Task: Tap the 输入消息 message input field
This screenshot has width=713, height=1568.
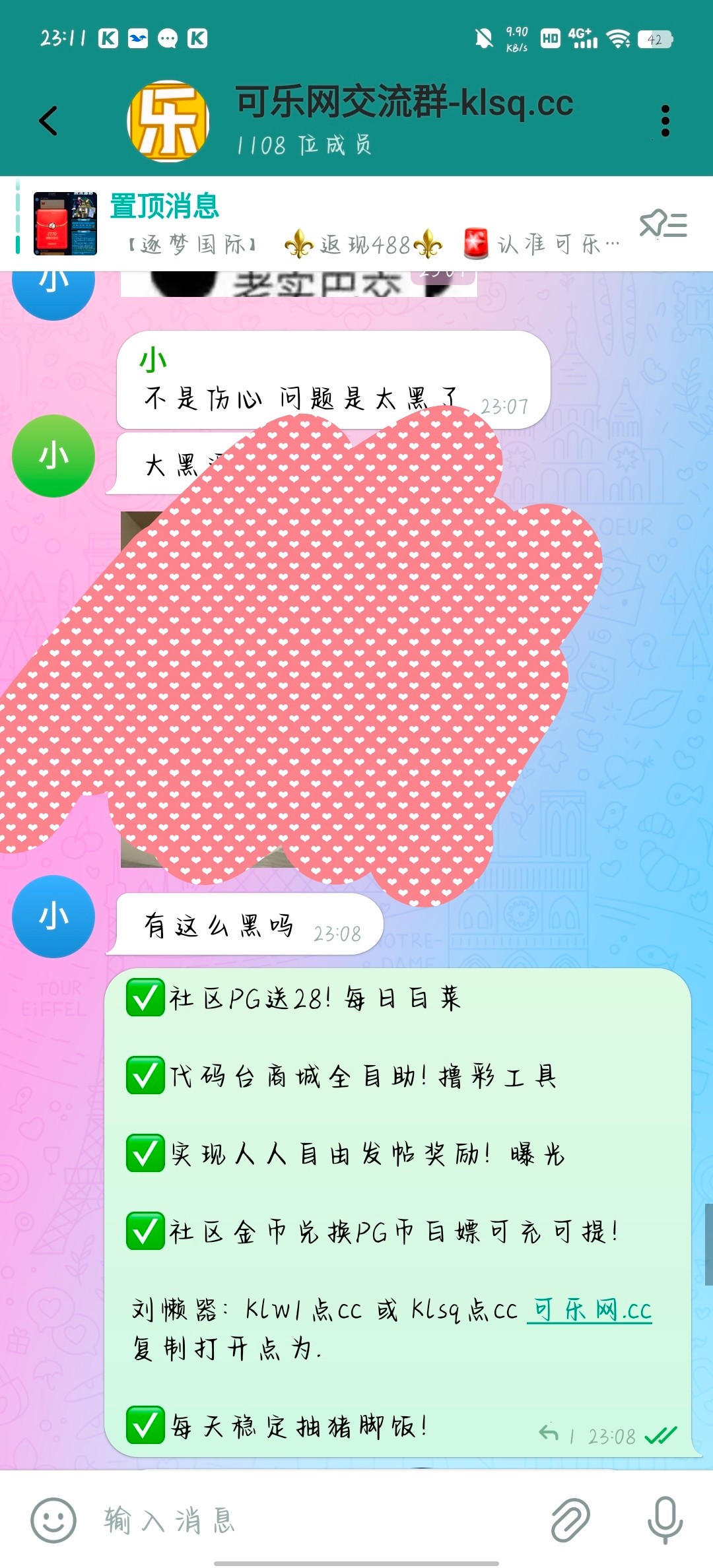Action: [317, 1520]
